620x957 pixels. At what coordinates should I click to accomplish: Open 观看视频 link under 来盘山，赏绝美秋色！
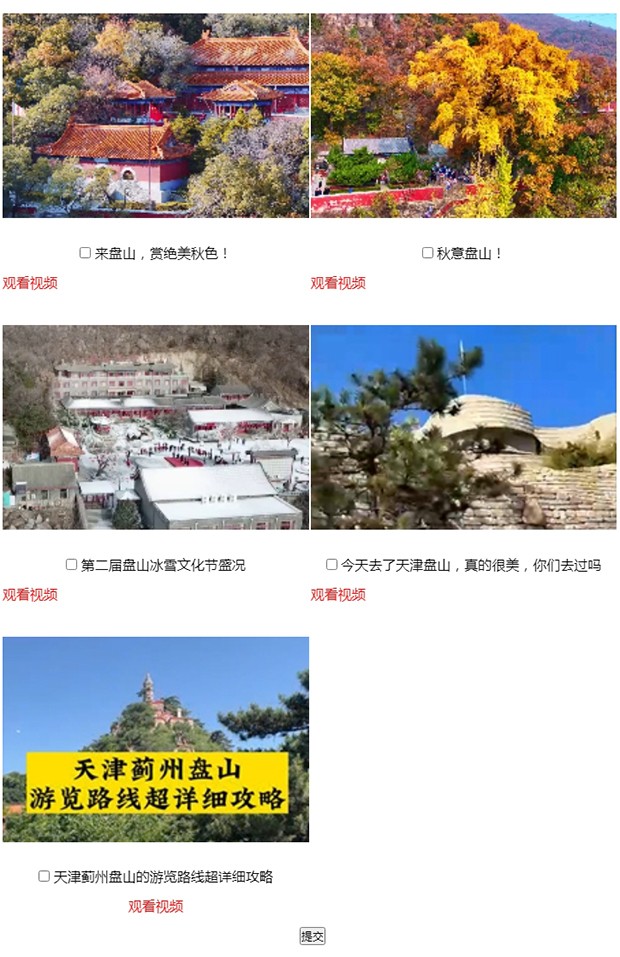click(30, 283)
